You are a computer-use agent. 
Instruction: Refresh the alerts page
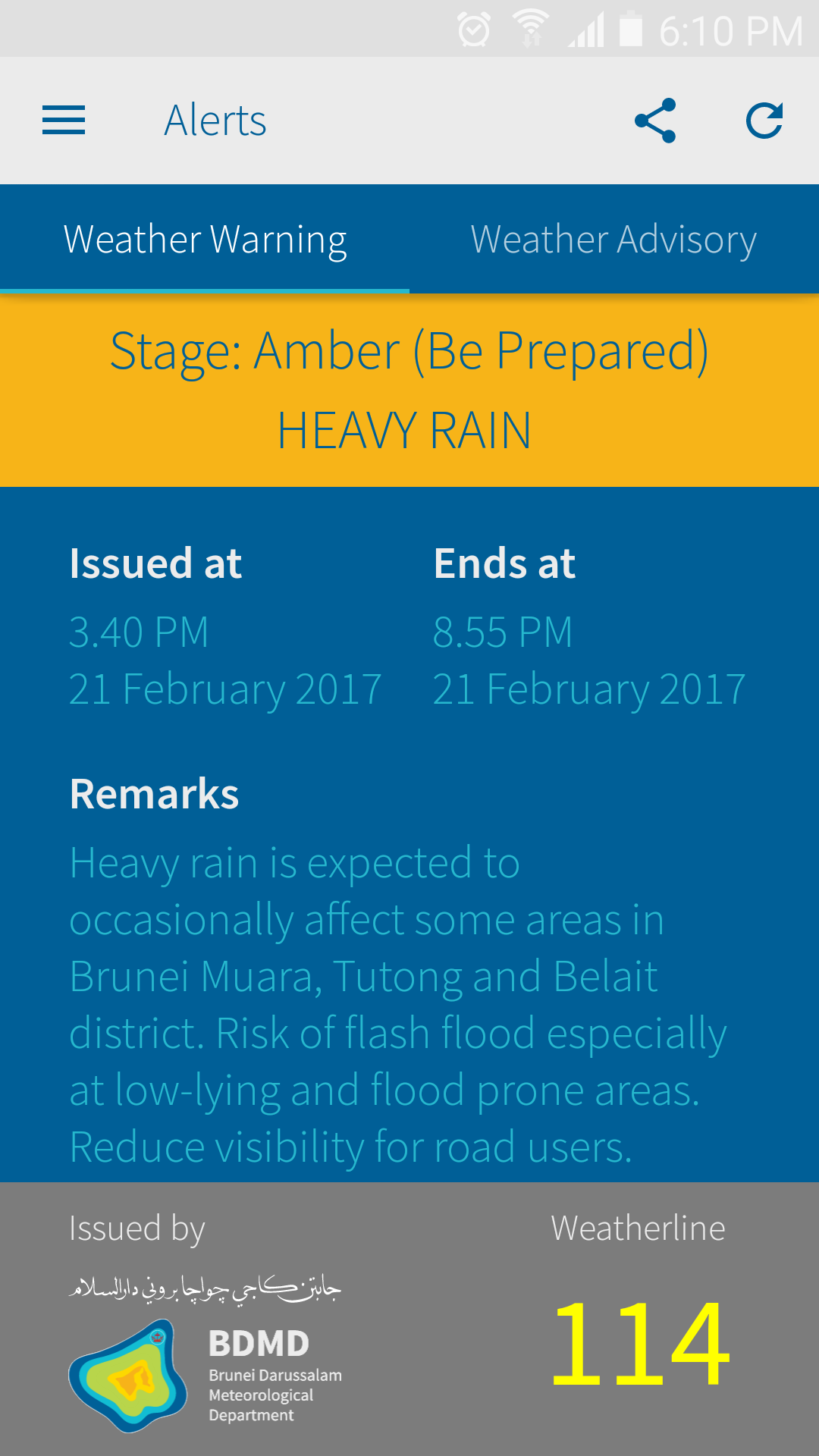tap(764, 121)
